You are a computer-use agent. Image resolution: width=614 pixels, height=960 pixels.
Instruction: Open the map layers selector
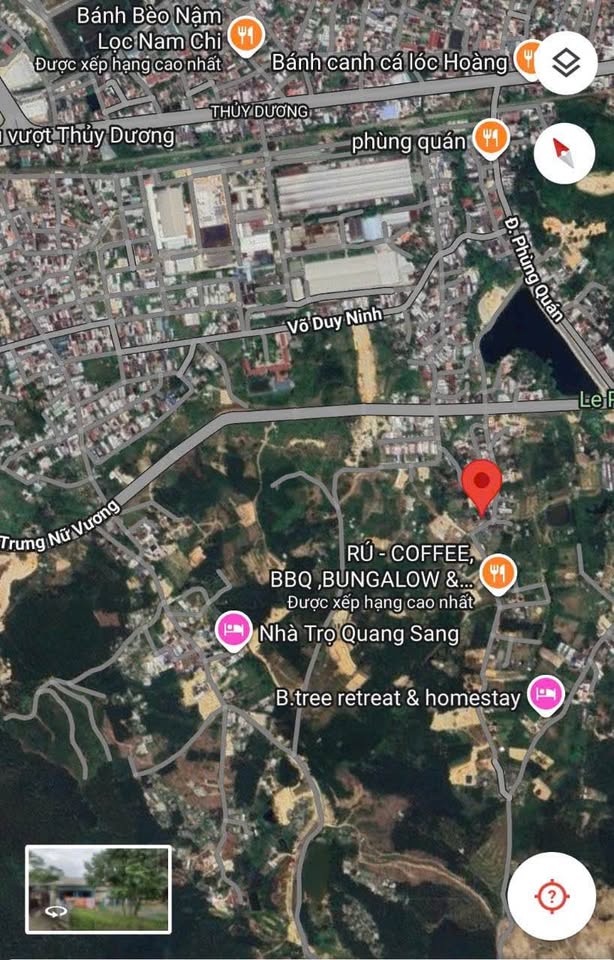(566, 64)
